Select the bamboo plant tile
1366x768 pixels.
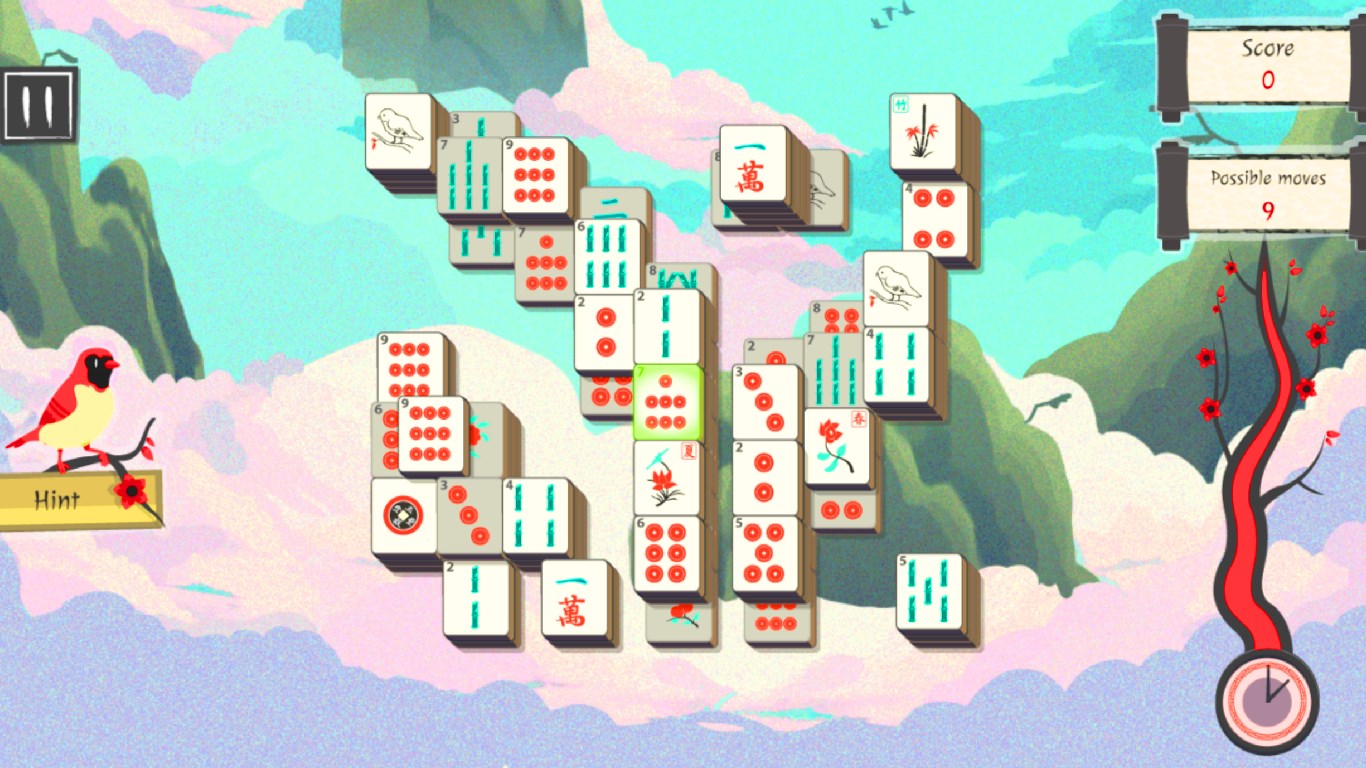[923, 133]
